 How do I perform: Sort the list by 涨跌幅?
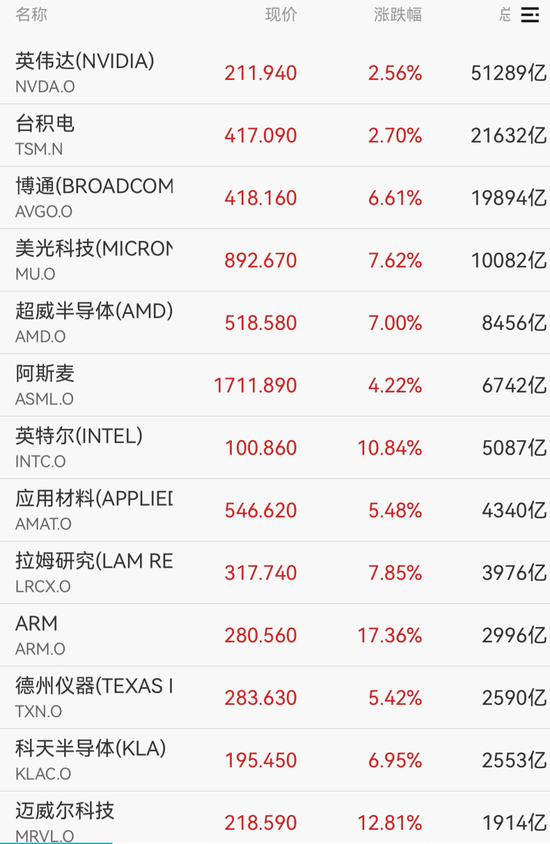398,15
